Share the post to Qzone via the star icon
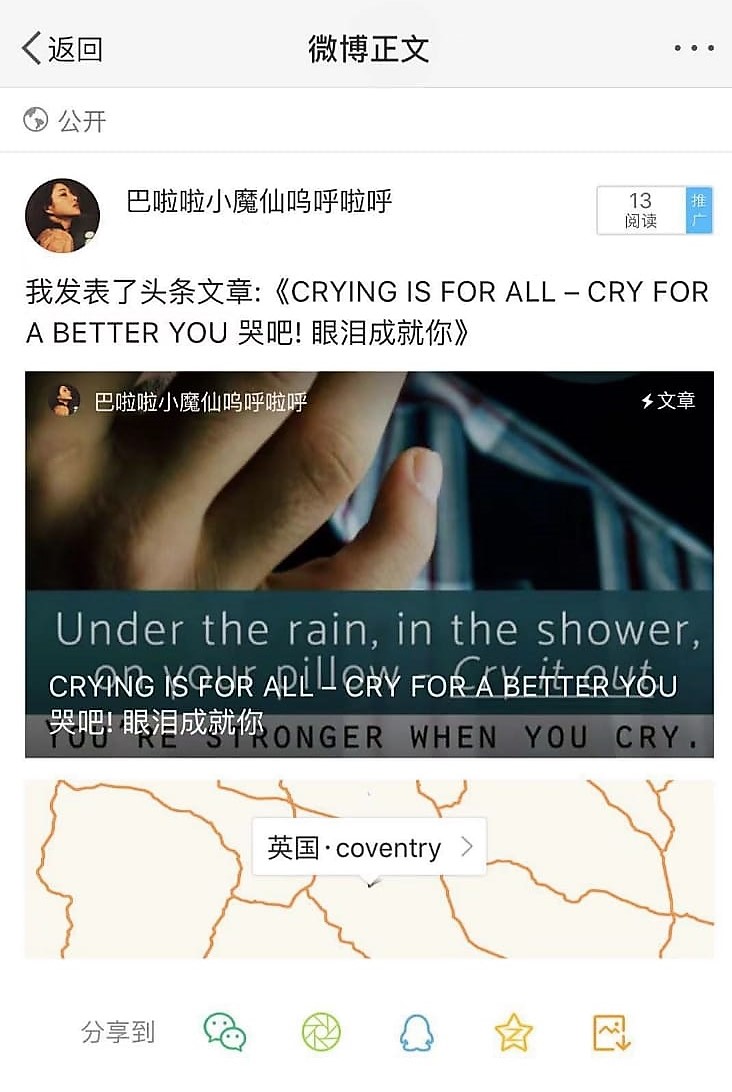This screenshot has width=732, height=1092. point(513,1032)
